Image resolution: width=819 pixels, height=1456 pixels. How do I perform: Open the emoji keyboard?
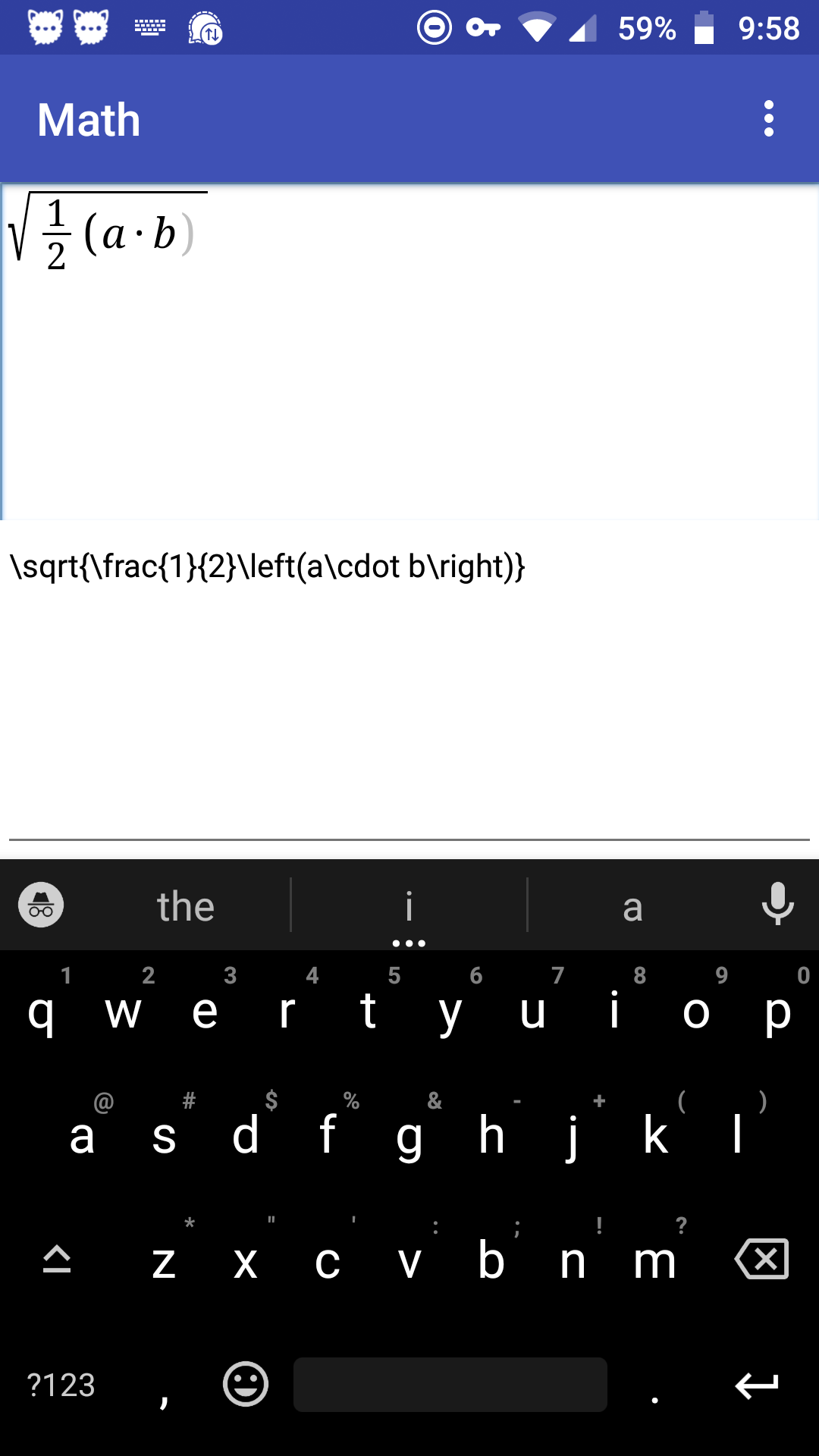pos(246,1384)
